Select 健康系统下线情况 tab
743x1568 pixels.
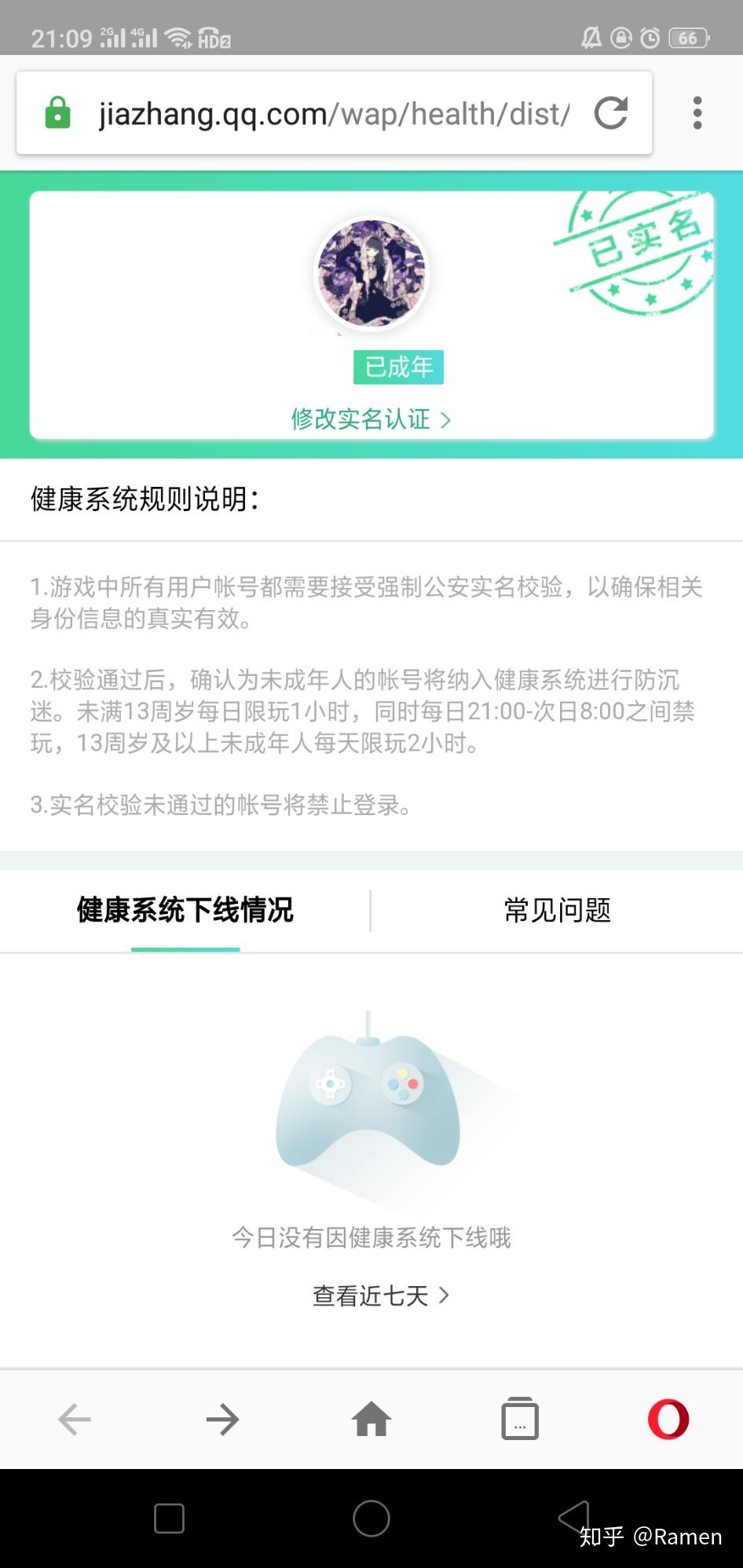[185, 911]
